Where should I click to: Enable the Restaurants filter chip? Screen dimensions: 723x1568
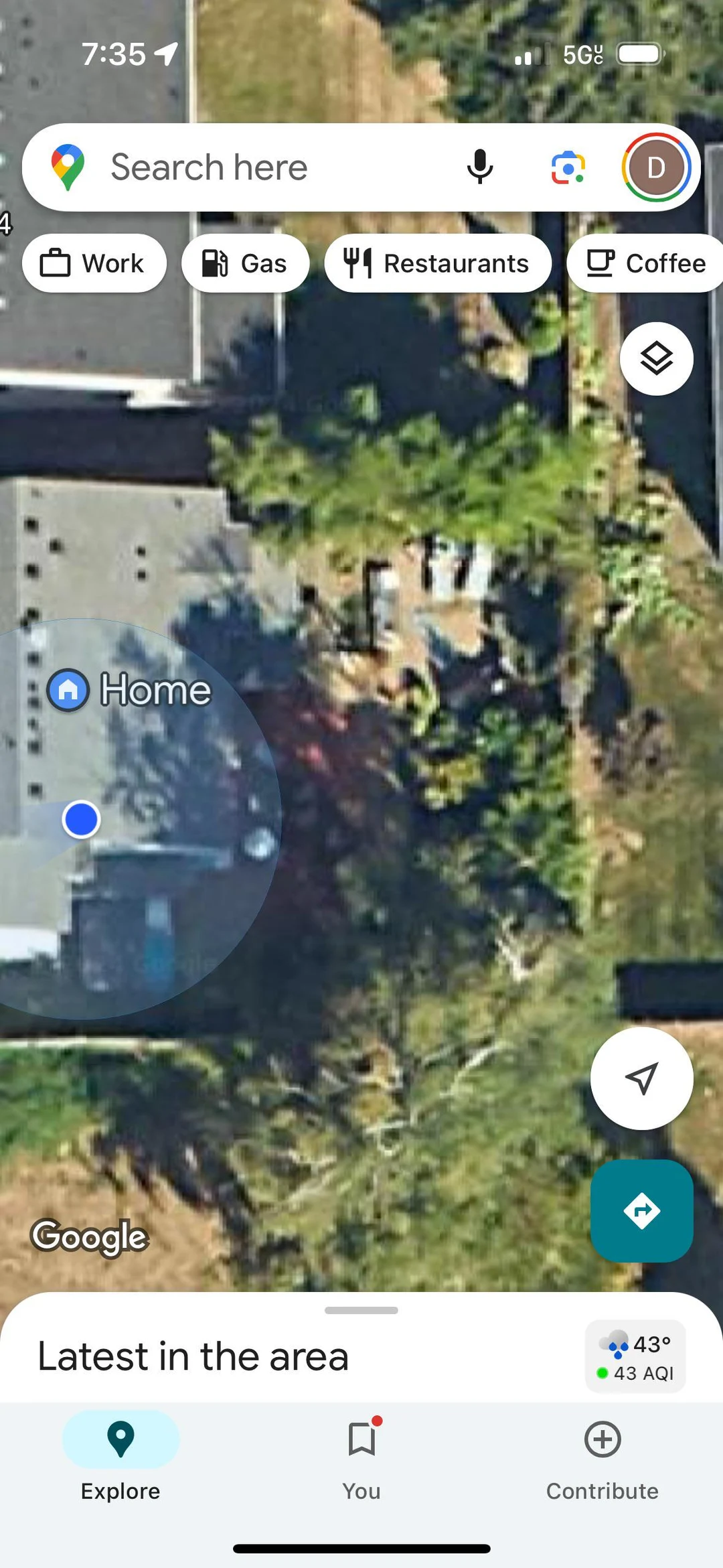[438, 263]
